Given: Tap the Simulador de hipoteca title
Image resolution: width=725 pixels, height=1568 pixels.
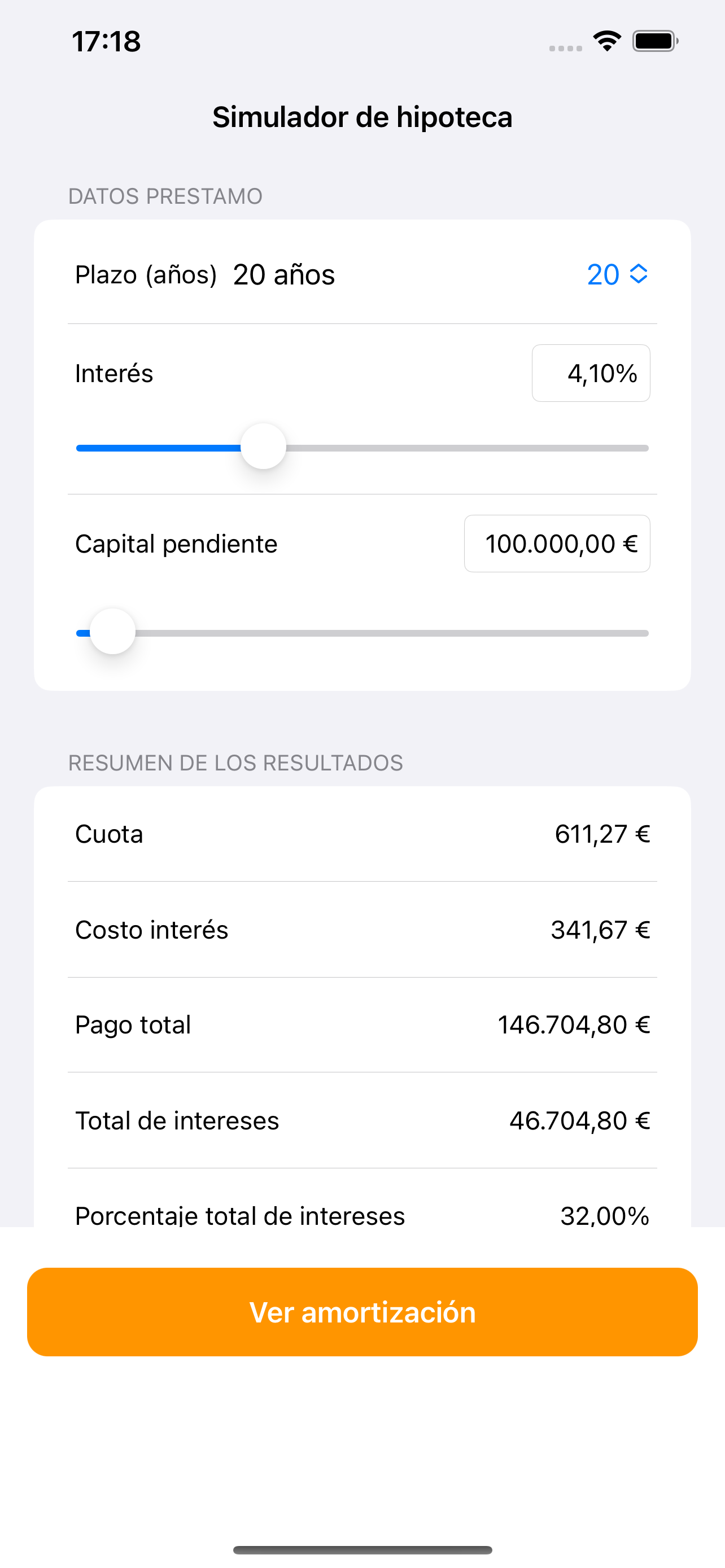Looking at the screenshot, I should click(x=362, y=116).
